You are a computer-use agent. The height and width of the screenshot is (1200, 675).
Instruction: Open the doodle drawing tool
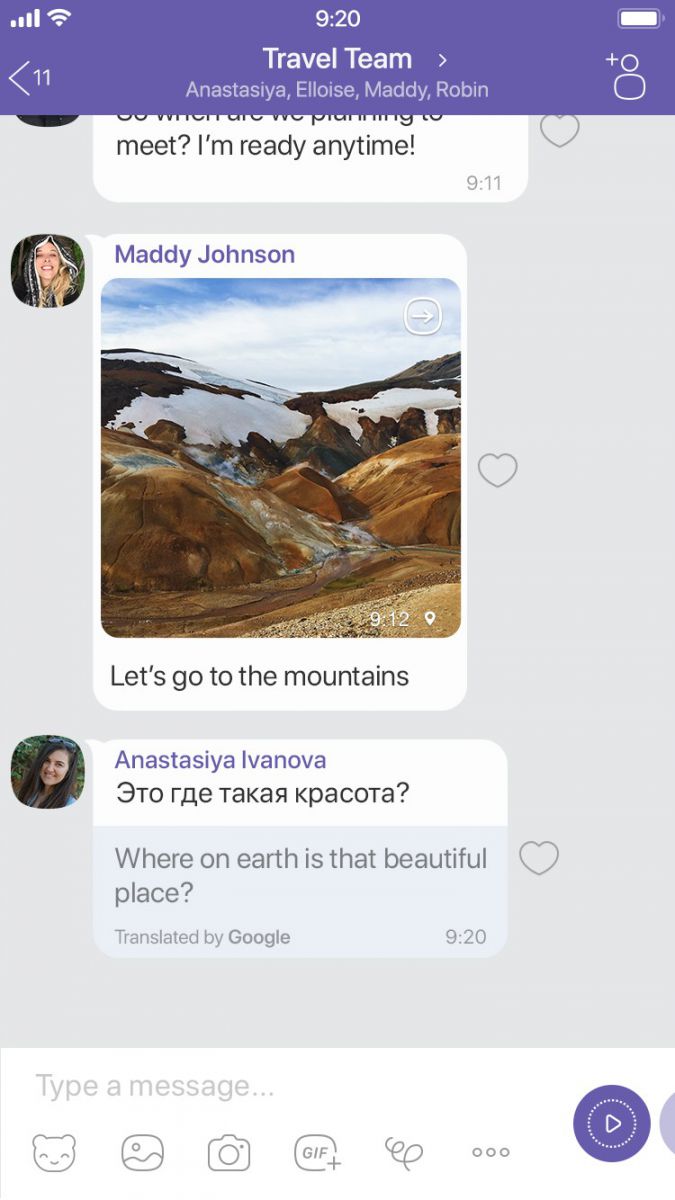click(x=404, y=1153)
